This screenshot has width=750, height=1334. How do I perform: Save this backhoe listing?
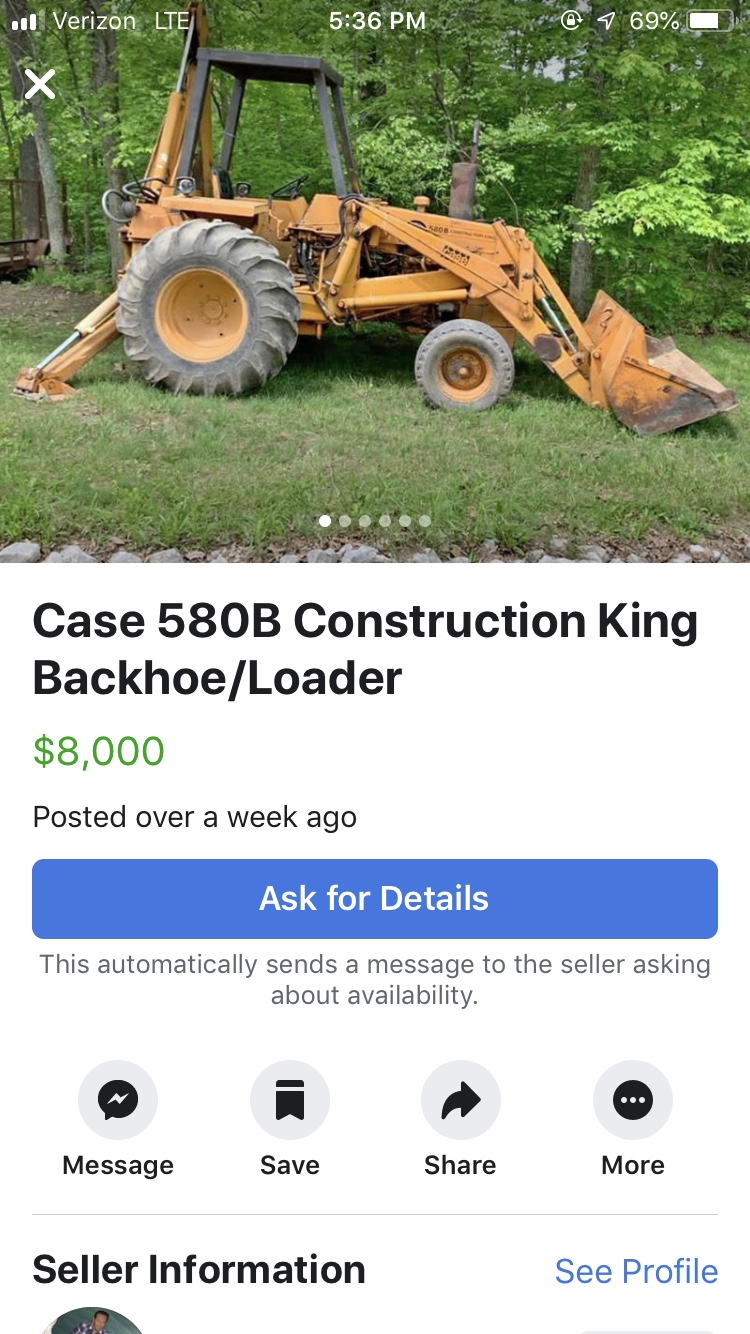pos(290,1101)
